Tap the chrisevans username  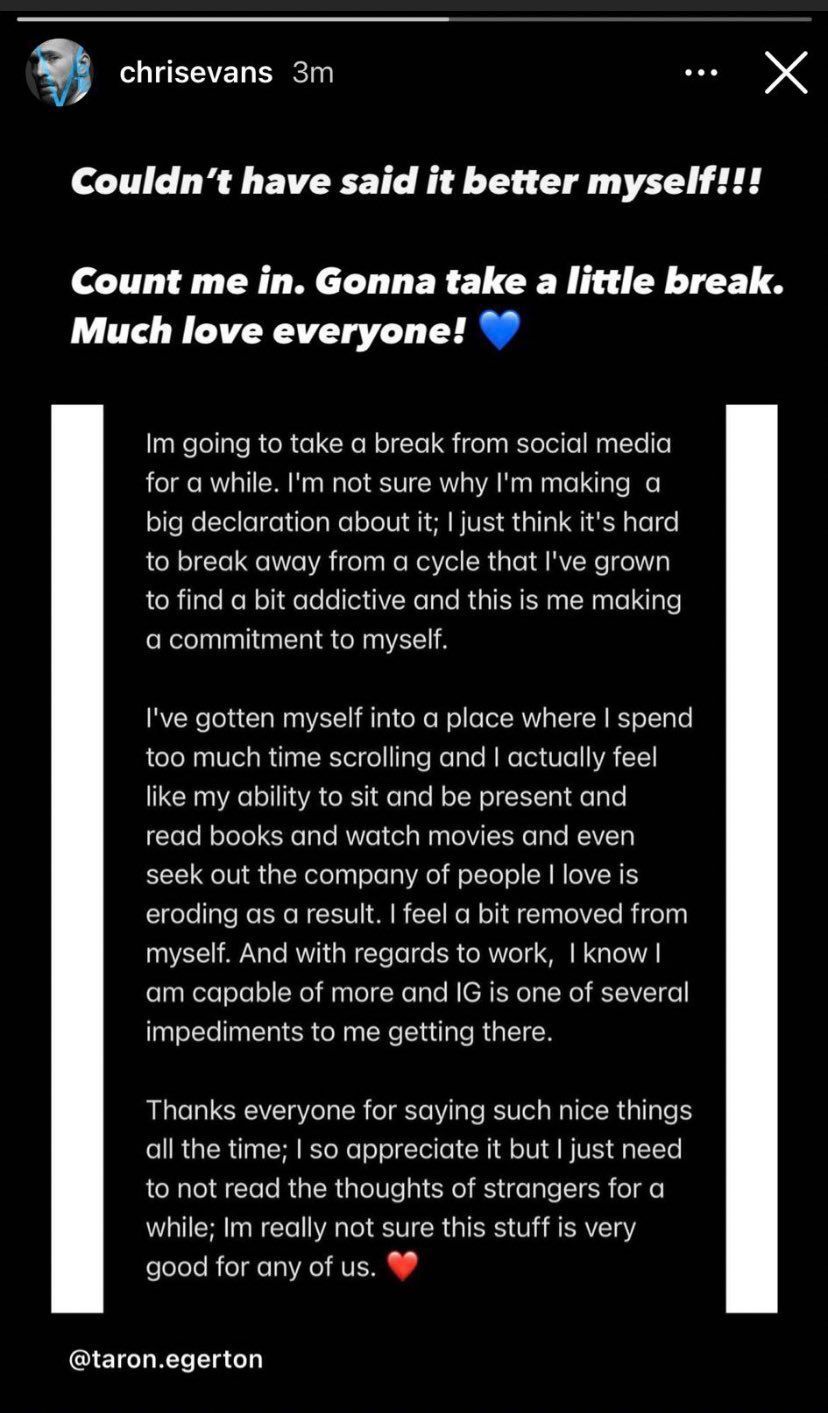pos(196,73)
